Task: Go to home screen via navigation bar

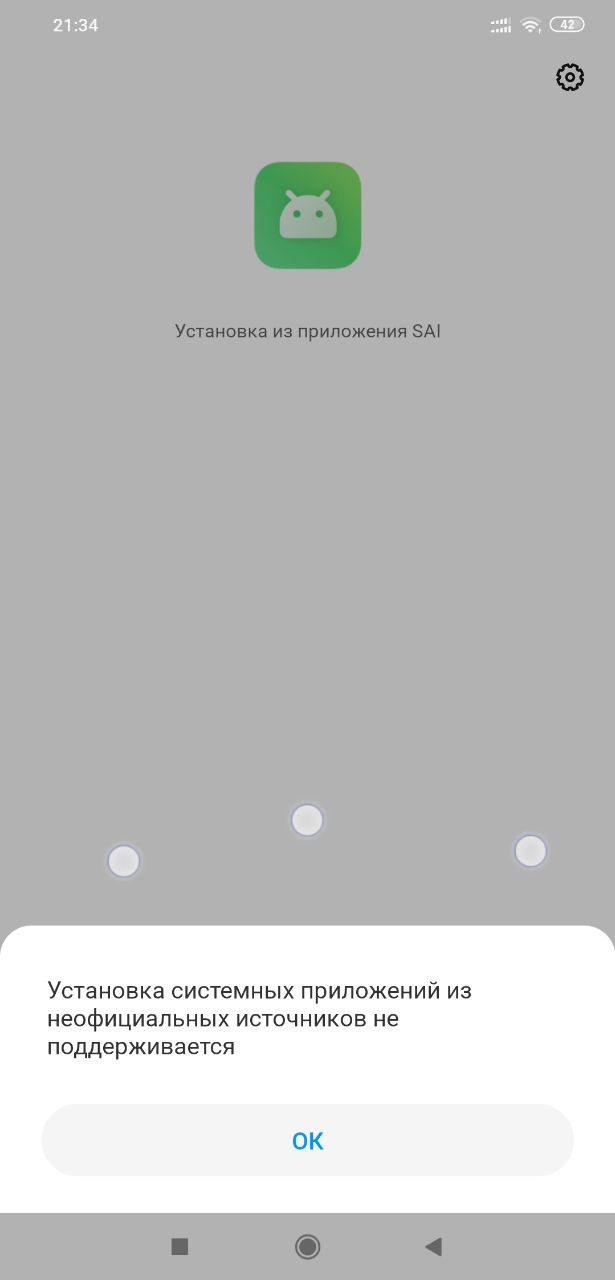Action: 307,1246
